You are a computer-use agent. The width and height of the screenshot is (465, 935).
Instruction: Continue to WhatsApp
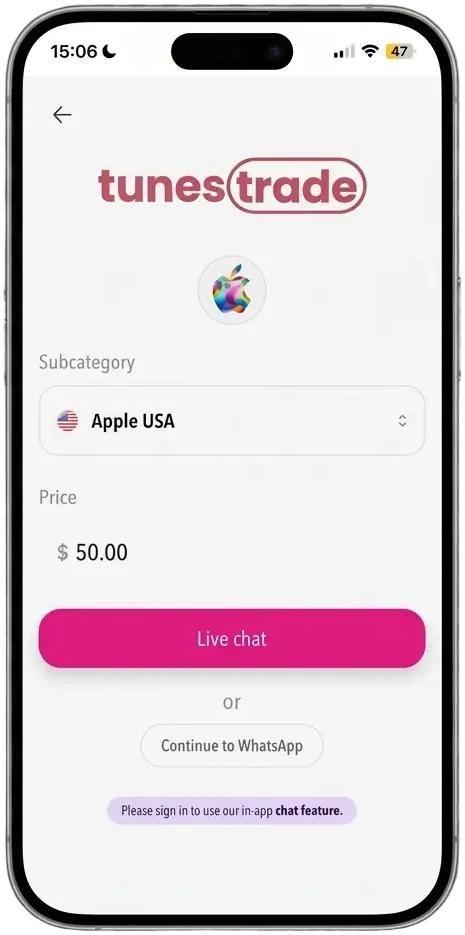coord(232,745)
